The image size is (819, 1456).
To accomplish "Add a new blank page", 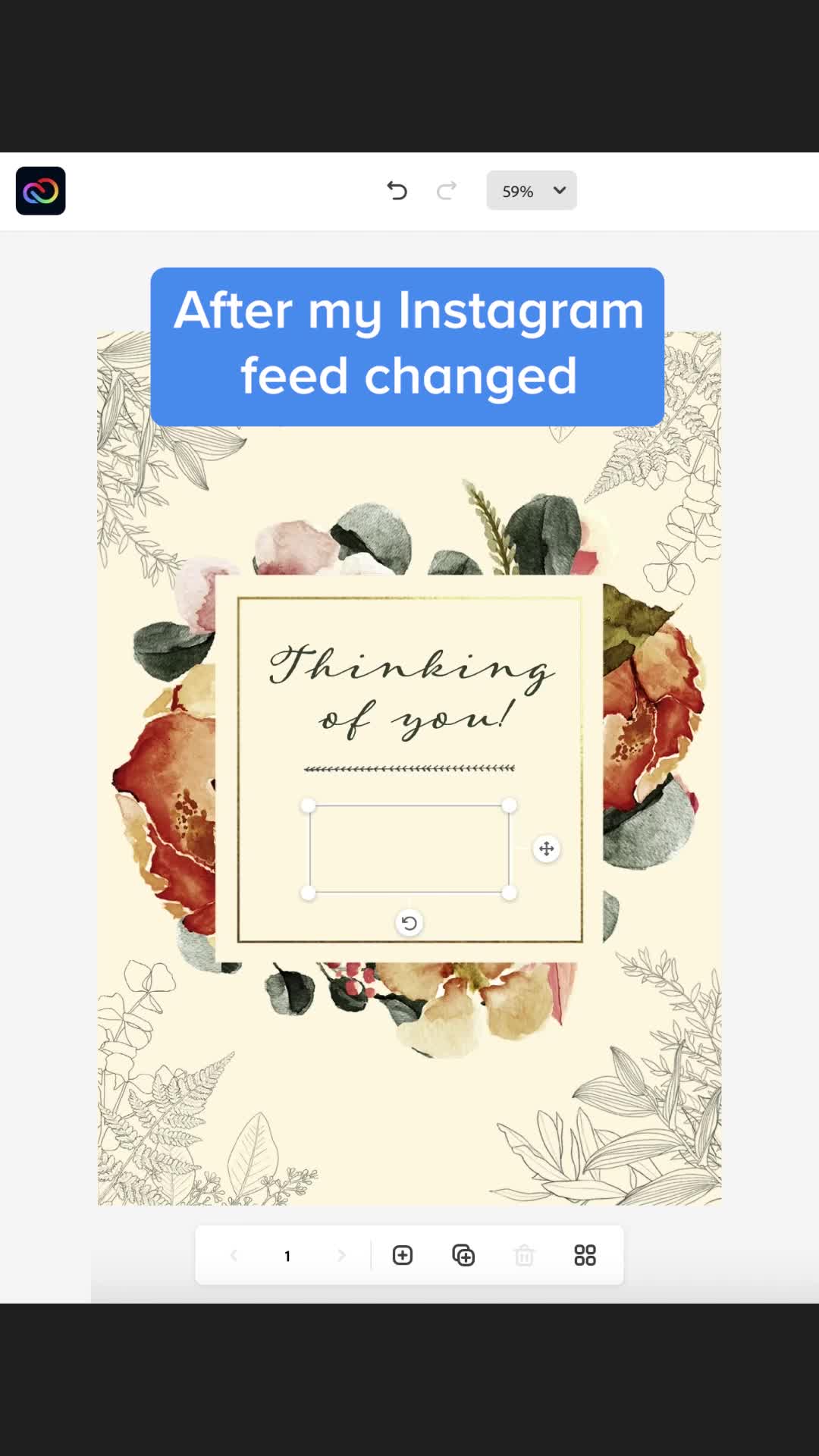I will pos(403,1255).
